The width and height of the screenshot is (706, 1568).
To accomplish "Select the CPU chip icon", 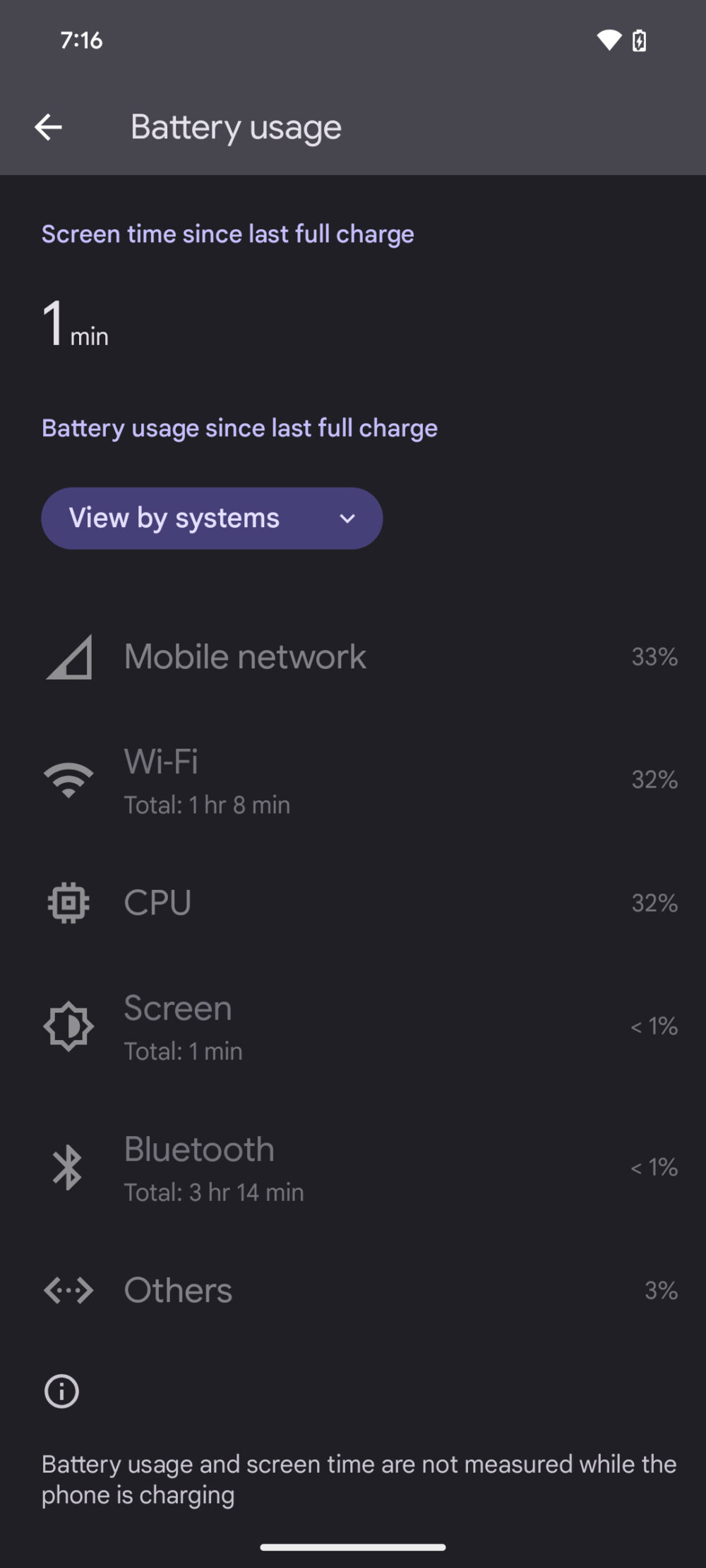I will (68, 903).
